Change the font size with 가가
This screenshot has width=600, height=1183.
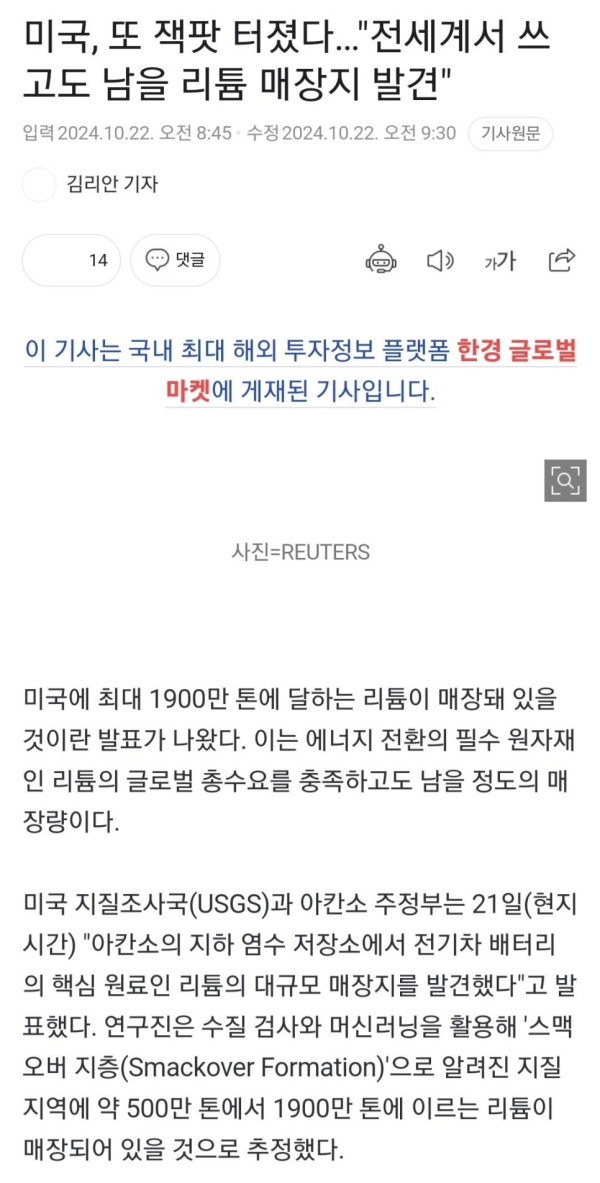point(500,261)
